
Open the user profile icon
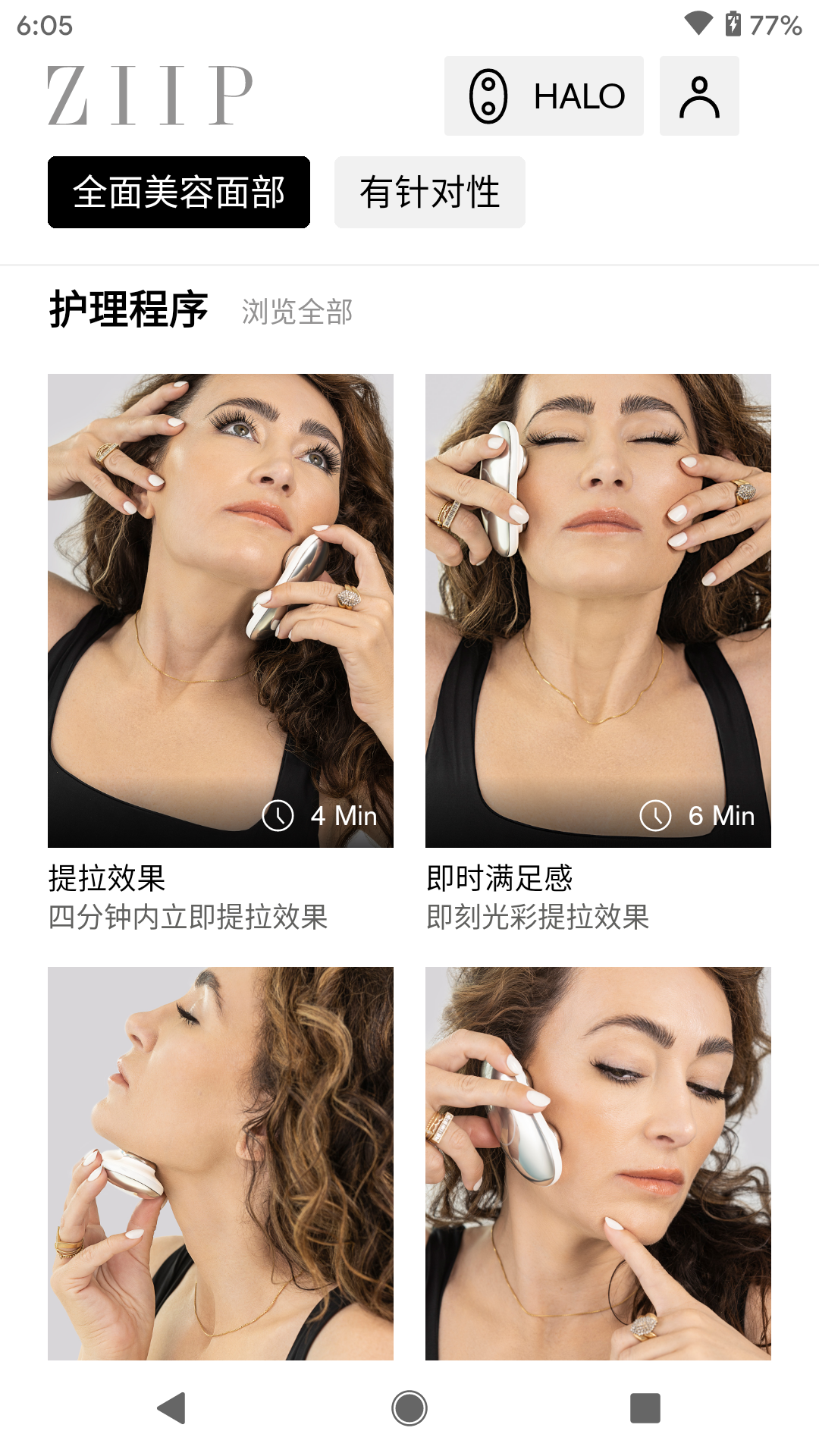coord(699,96)
